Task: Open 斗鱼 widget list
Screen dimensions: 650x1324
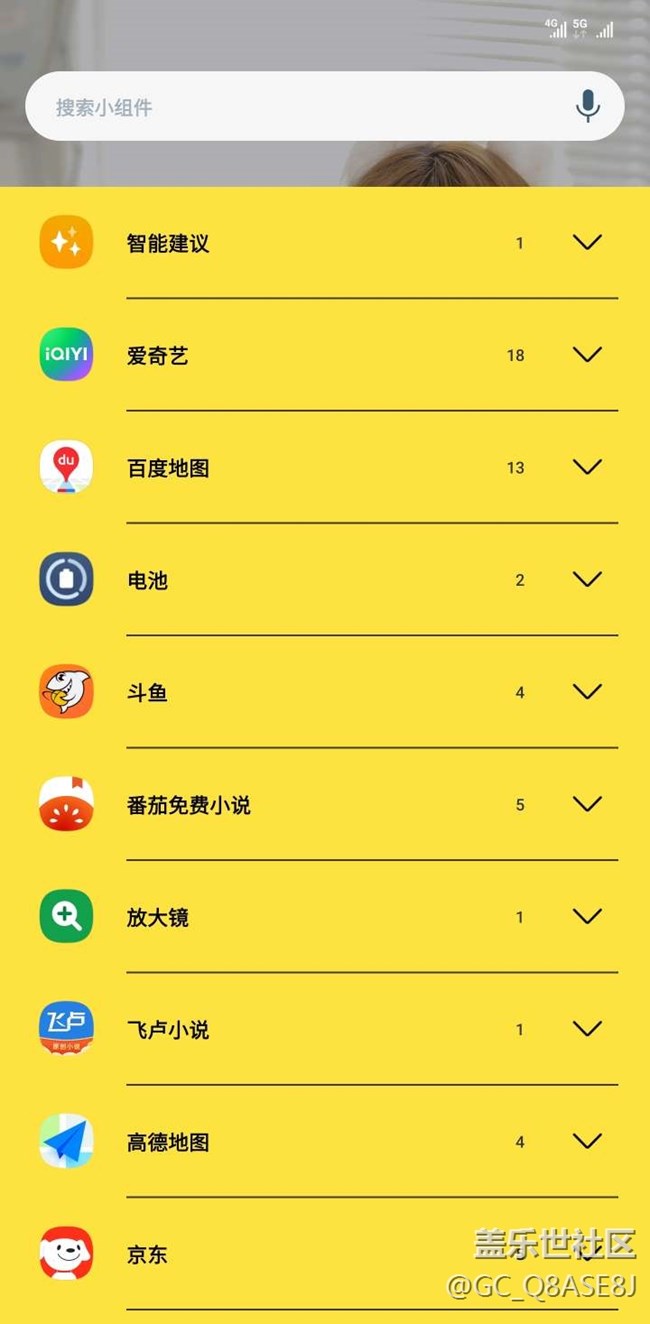Action: [587, 692]
